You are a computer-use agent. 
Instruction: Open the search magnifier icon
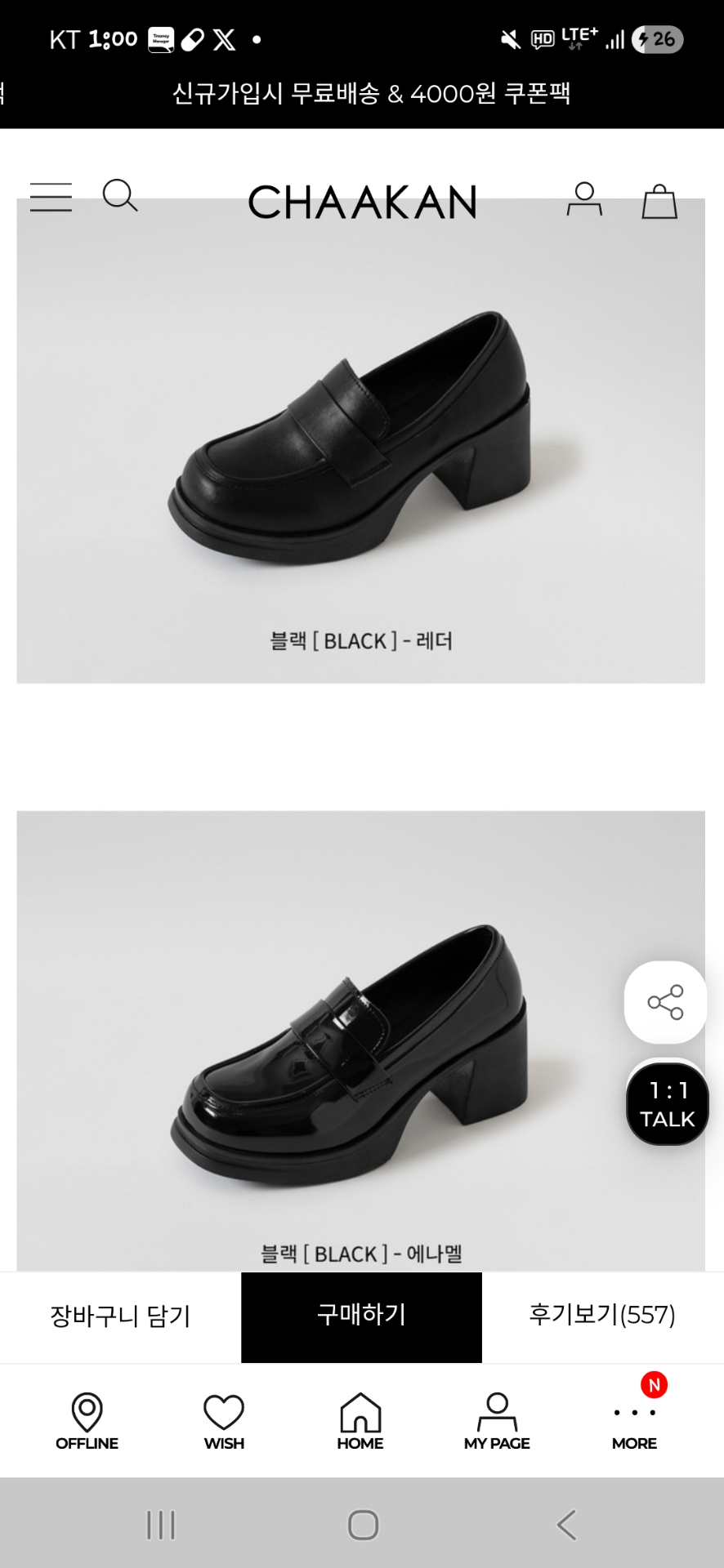(119, 196)
